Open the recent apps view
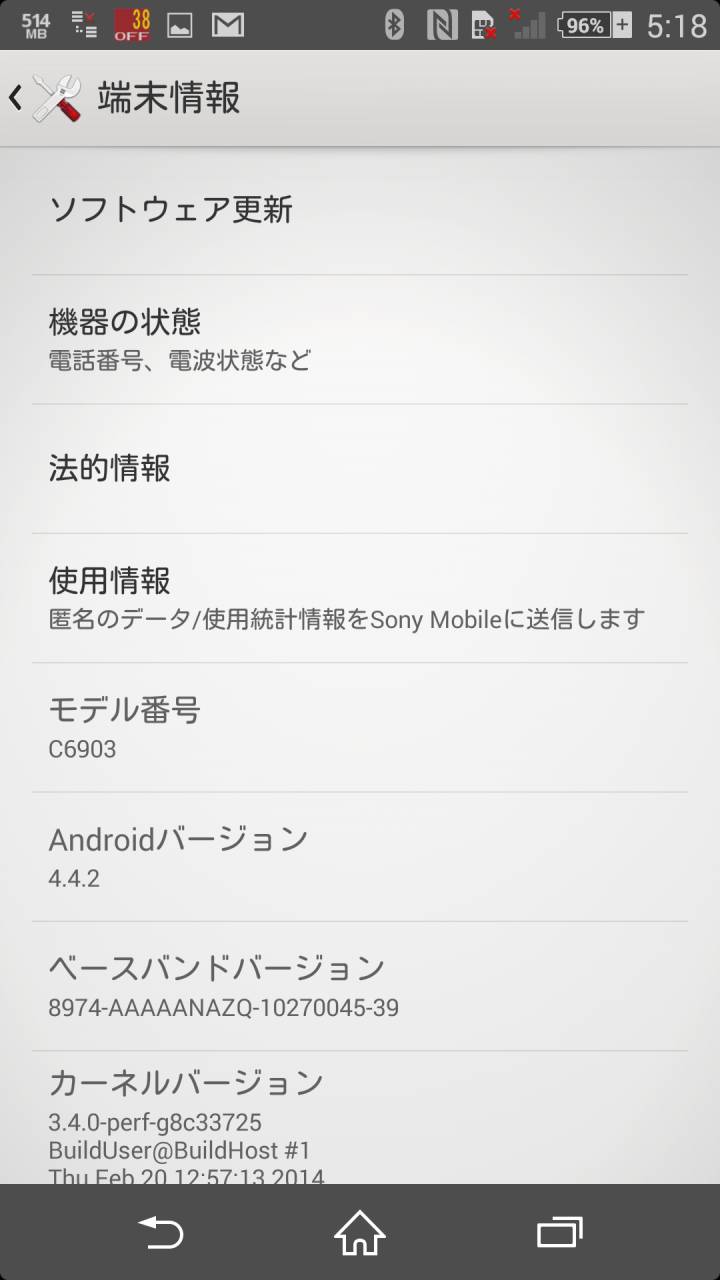720x1280 pixels. click(x=560, y=1232)
